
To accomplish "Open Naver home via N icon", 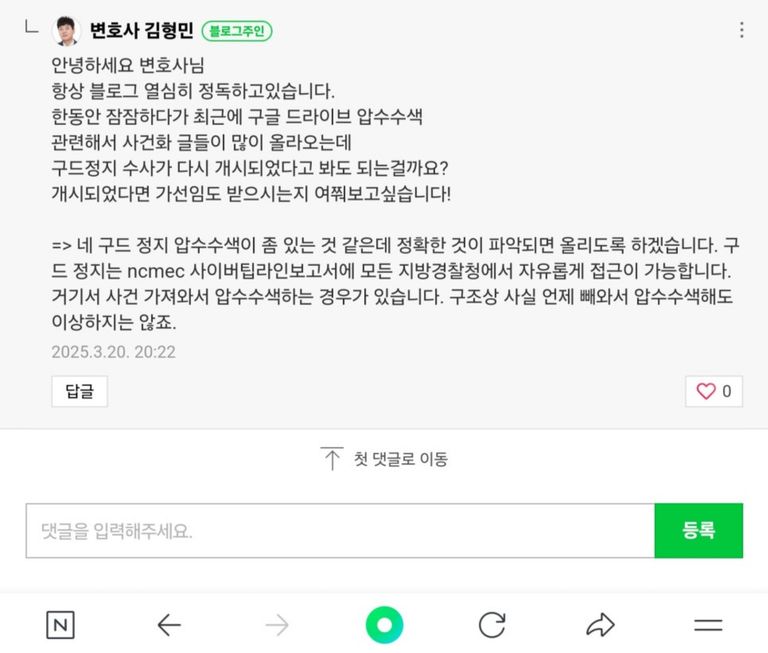I will click(x=60, y=625).
